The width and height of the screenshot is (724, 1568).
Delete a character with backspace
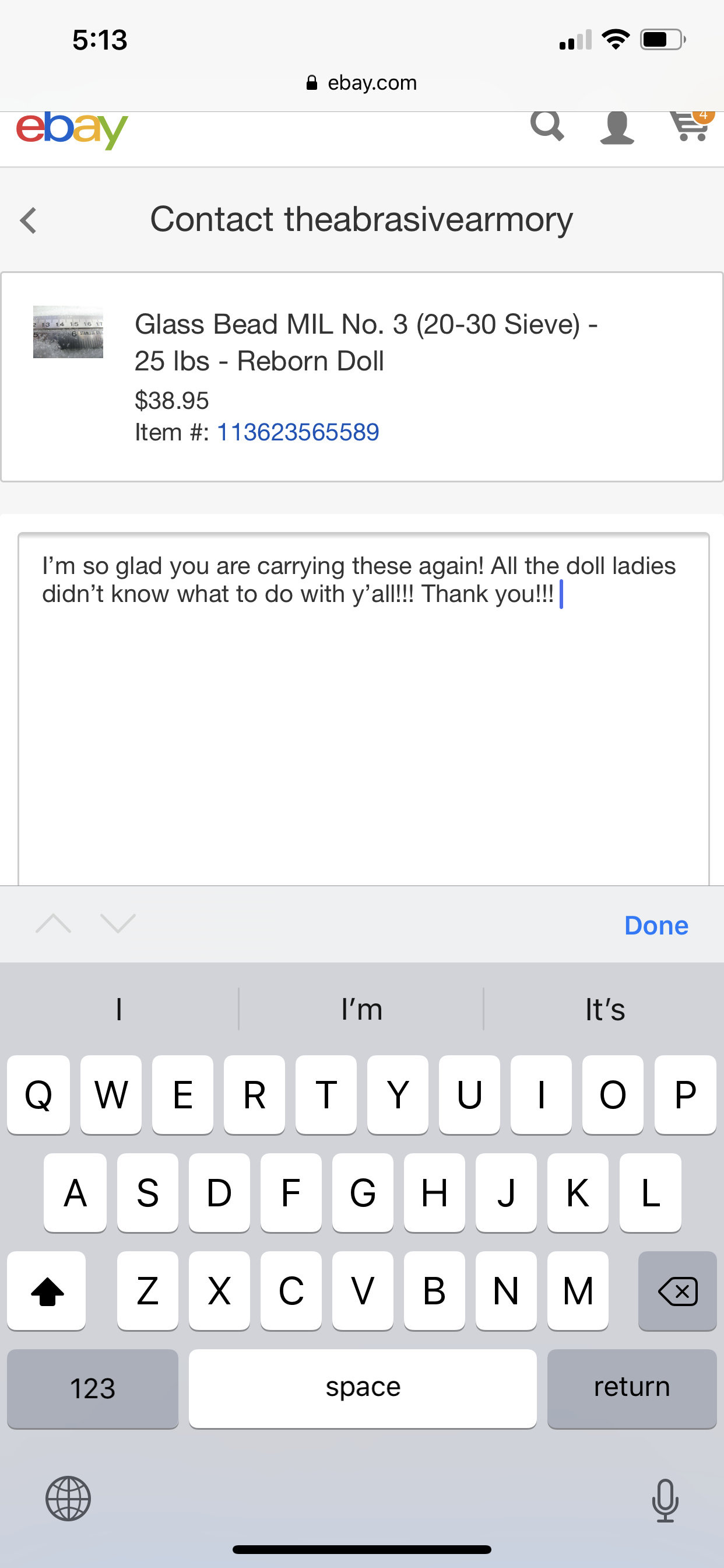click(677, 1290)
